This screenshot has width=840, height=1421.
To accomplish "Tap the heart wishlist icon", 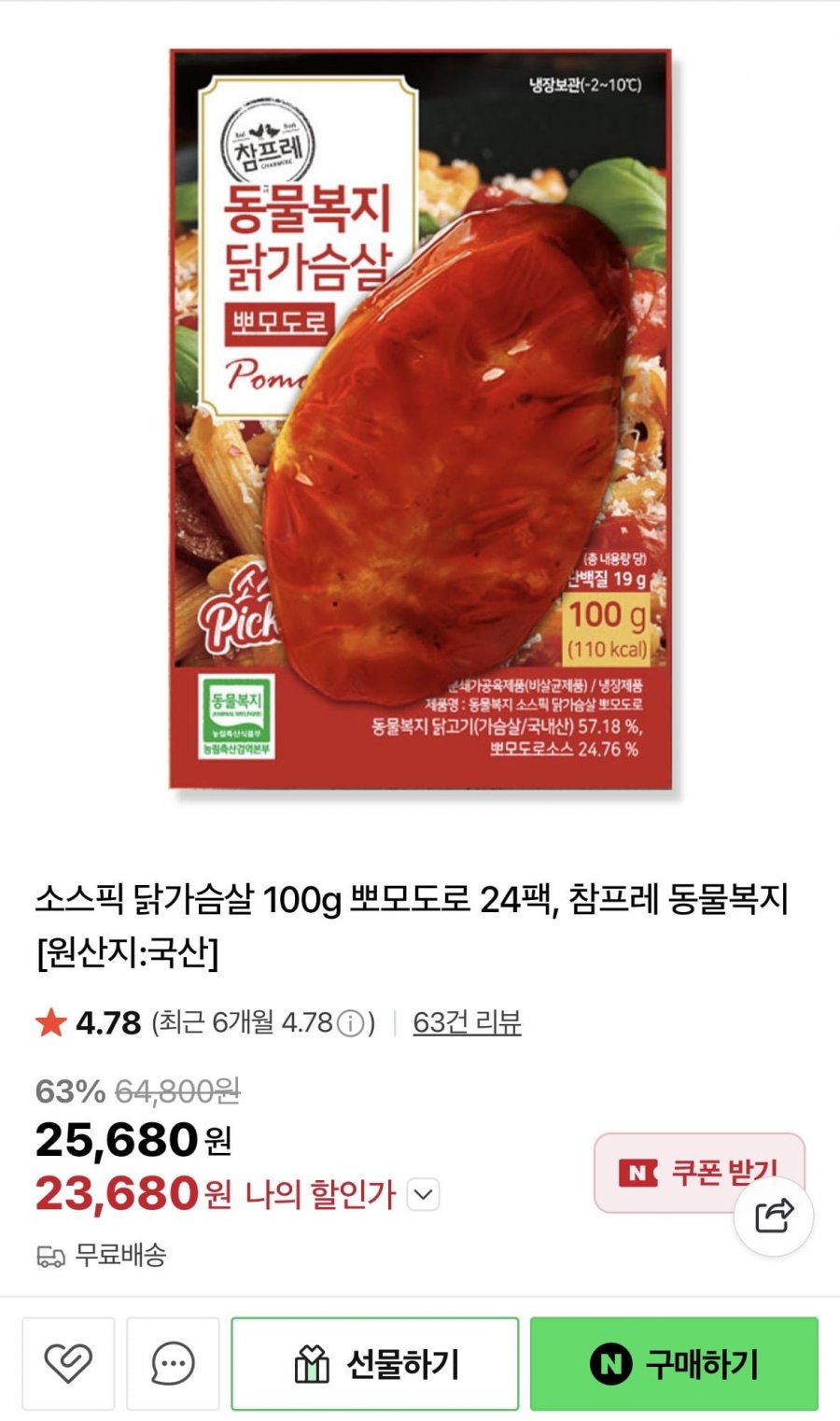I will click(68, 1363).
